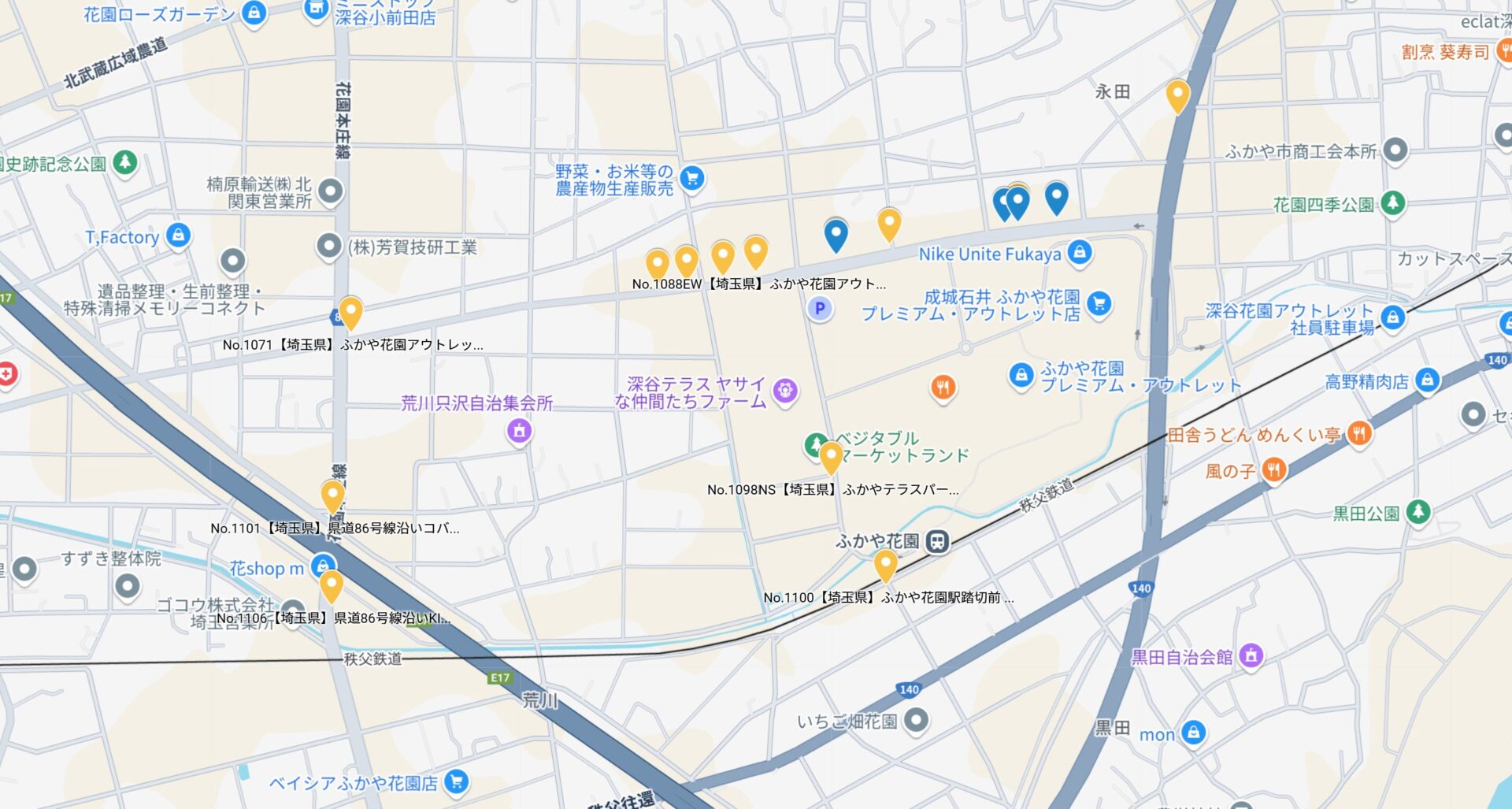Open the parking P marker

[x=820, y=309]
